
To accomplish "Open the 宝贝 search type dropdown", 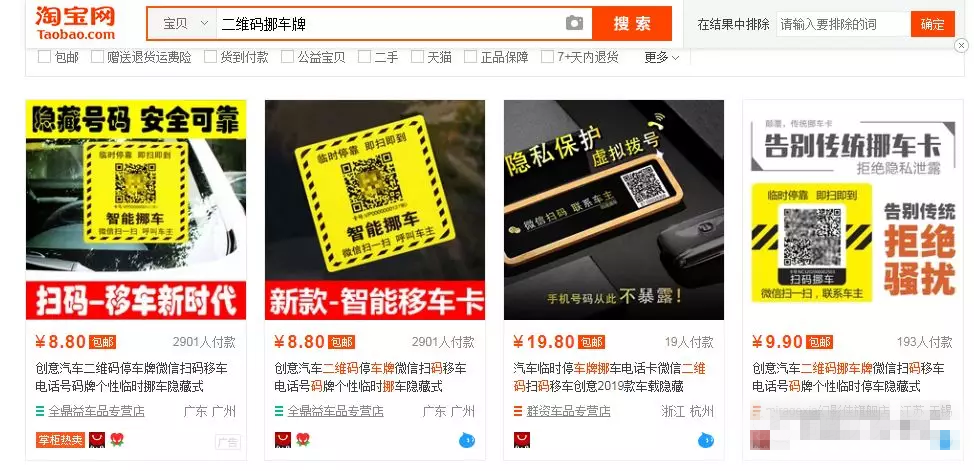I will [x=186, y=23].
